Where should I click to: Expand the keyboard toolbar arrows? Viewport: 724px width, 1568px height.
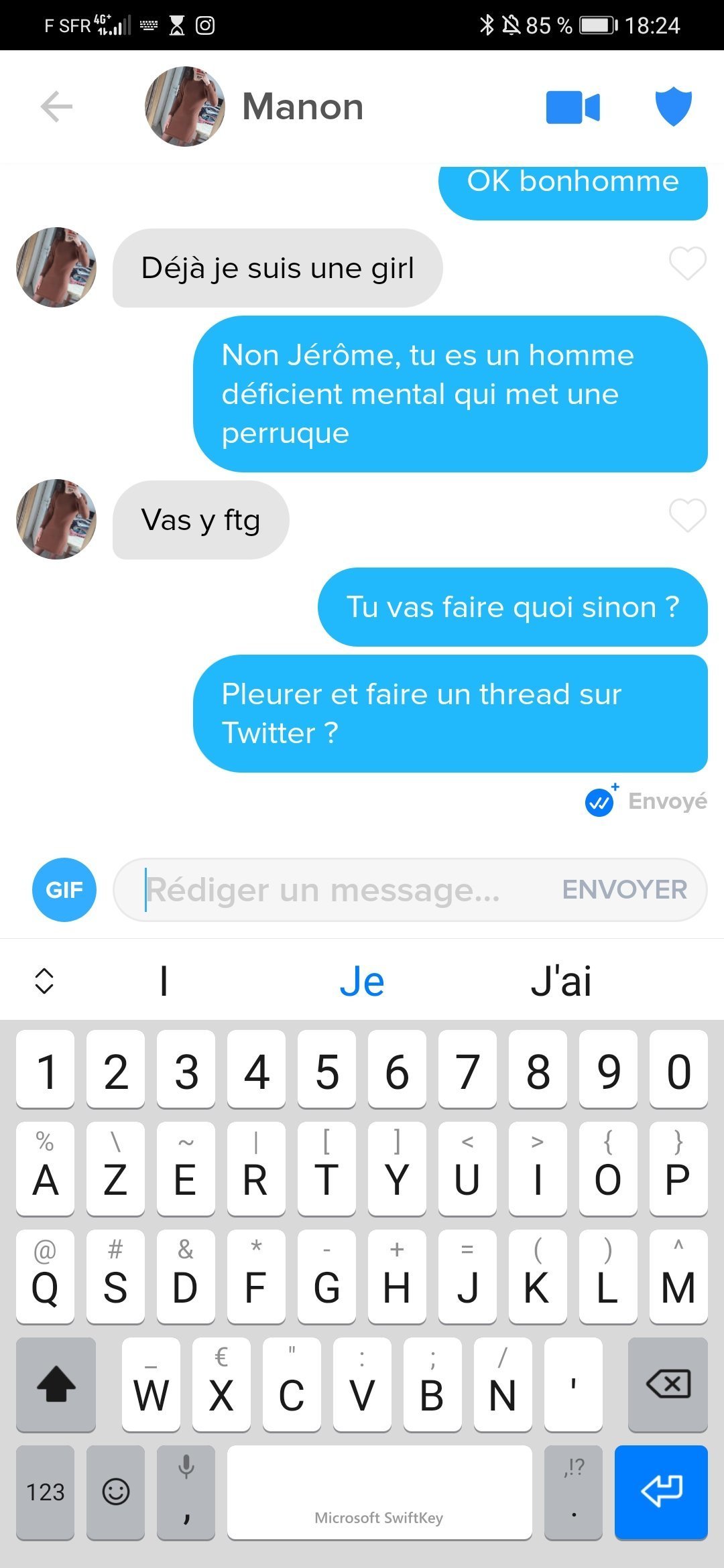click(x=44, y=981)
